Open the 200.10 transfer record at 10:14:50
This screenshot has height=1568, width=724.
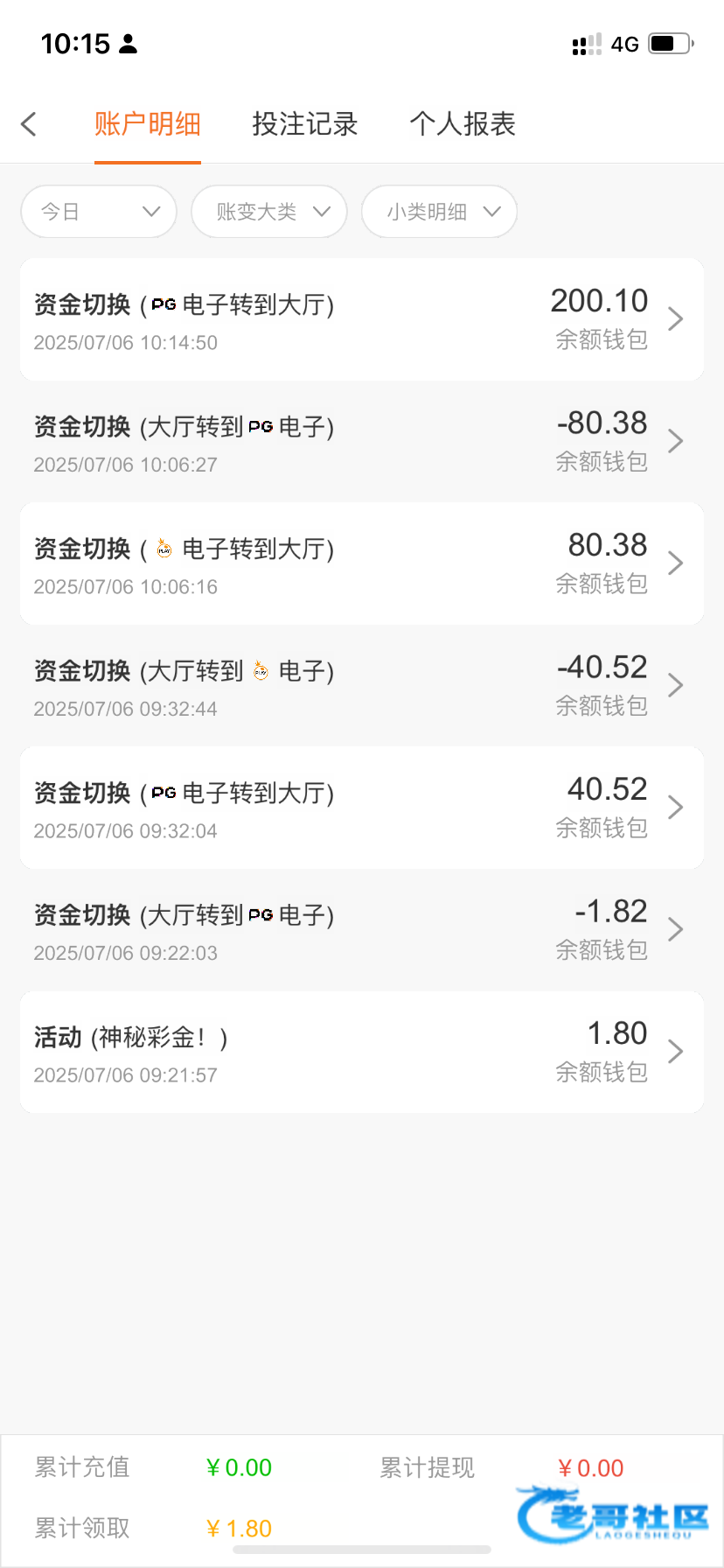362,319
